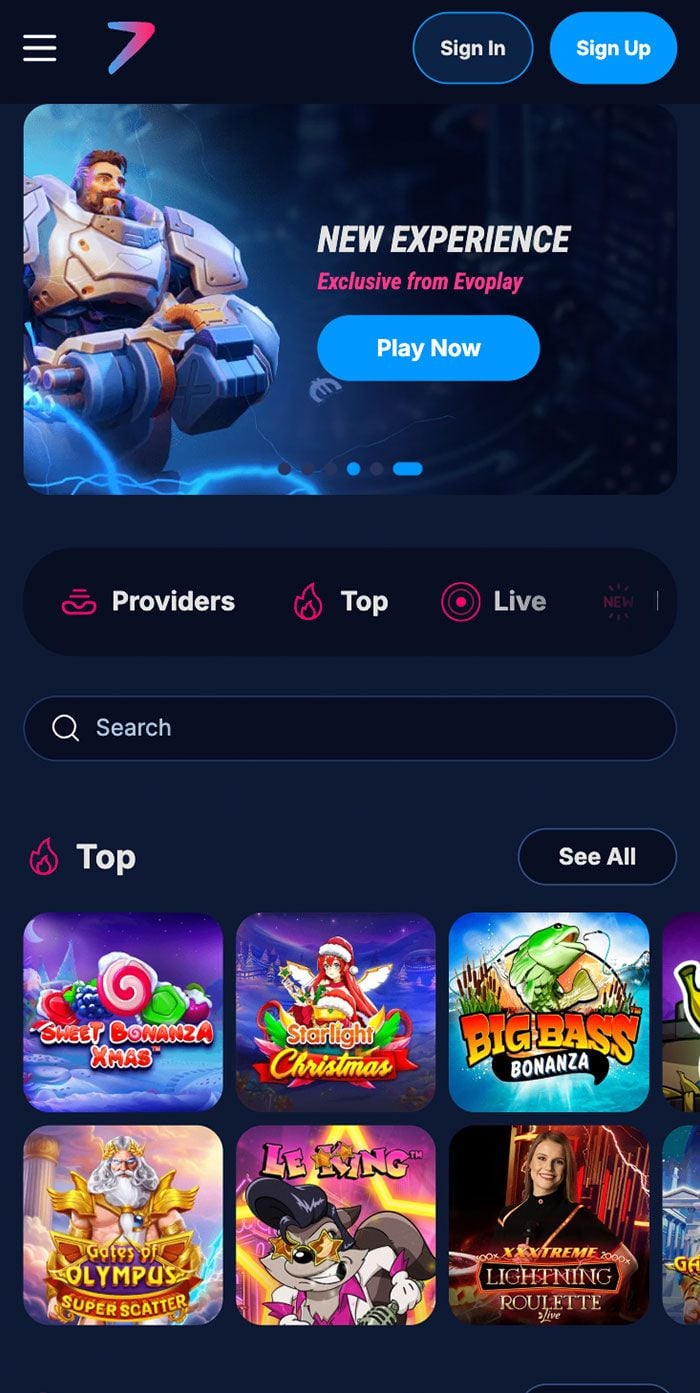The image size is (700, 1393).
Task: Launch XXXtreme Lightning Roulette live
Action: 549,1224
